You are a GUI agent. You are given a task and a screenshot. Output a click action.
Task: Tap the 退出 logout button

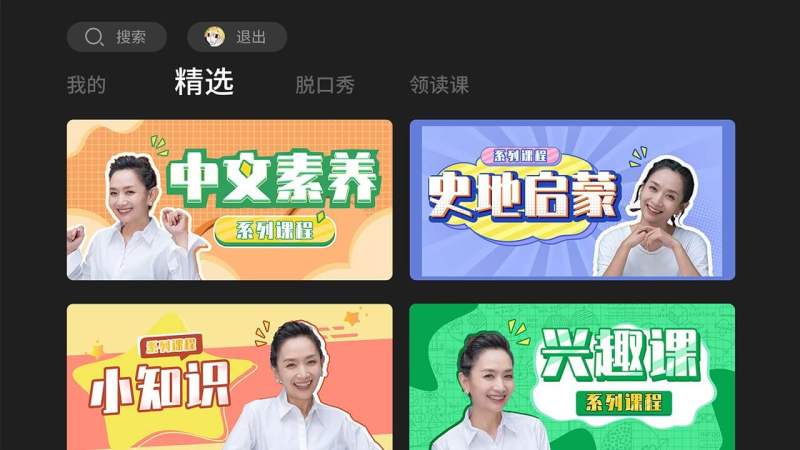coord(237,37)
